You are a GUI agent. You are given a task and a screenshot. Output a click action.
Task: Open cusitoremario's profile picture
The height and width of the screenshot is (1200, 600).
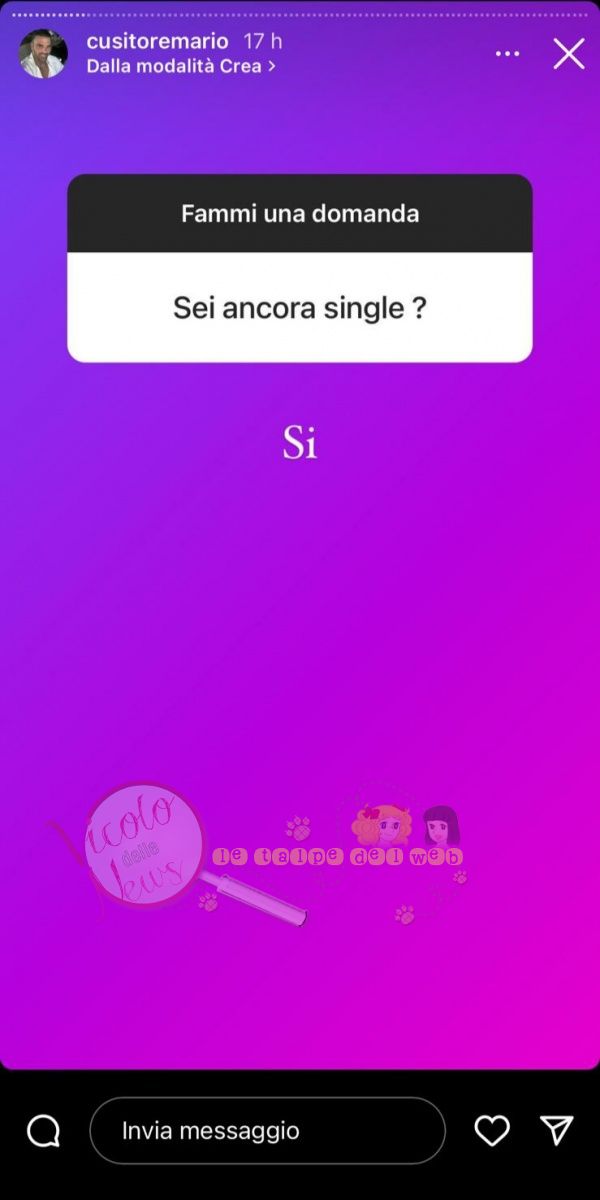coord(43,54)
